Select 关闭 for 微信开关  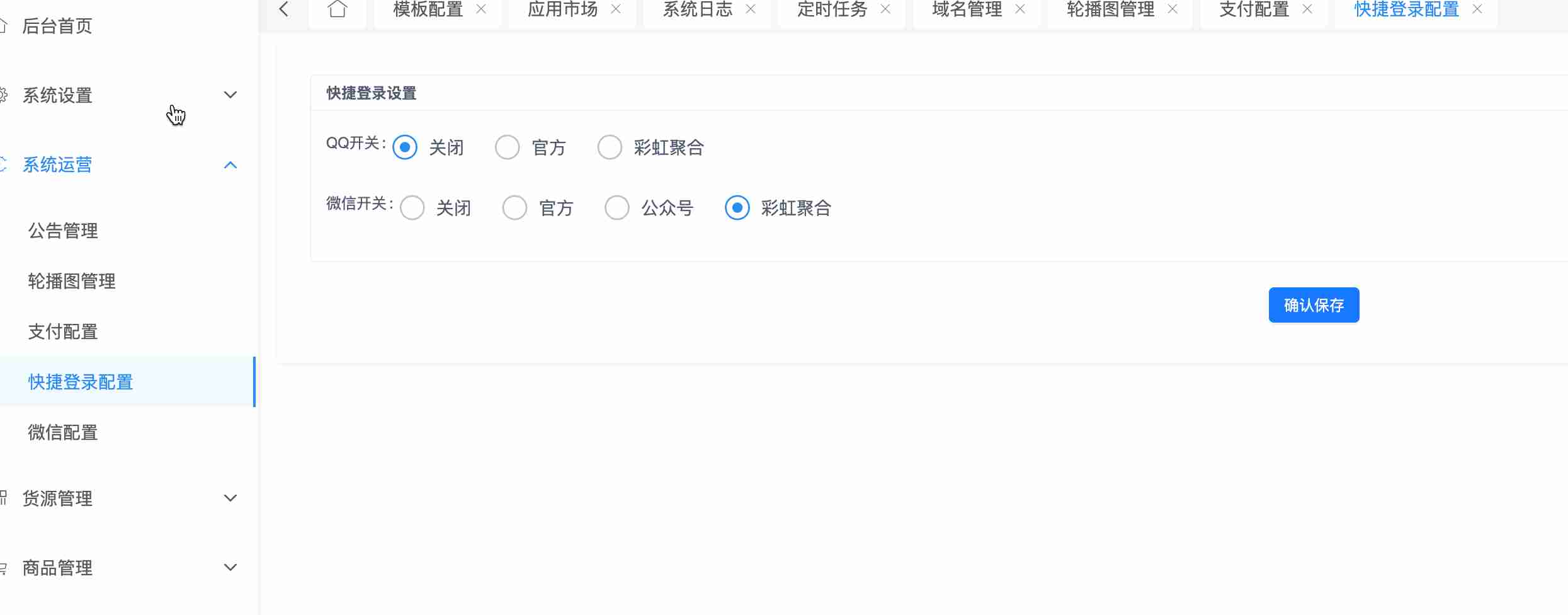pos(412,208)
